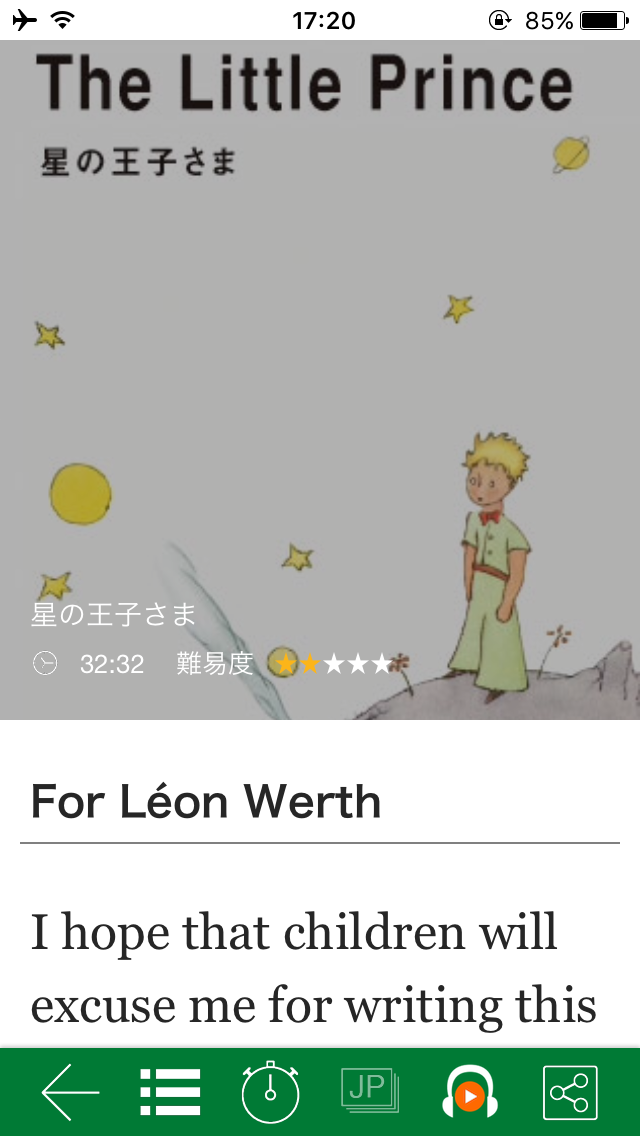Open the stopwatch timer tool
Screen dimensions: 640x1136
pyautogui.click(x=270, y=1092)
